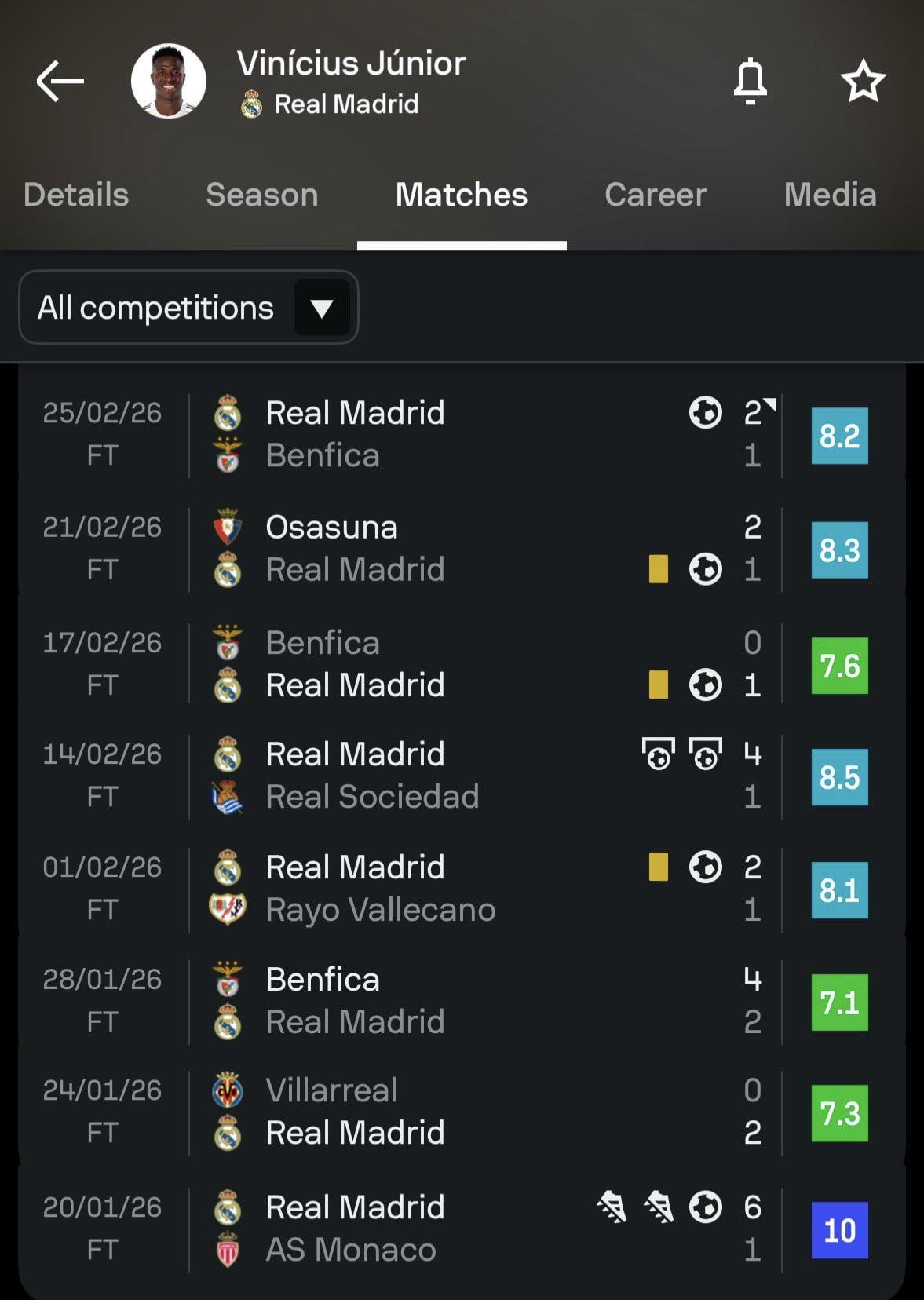Turn on notifications via the bell icon
The width and height of the screenshot is (924, 1300).
(x=750, y=81)
